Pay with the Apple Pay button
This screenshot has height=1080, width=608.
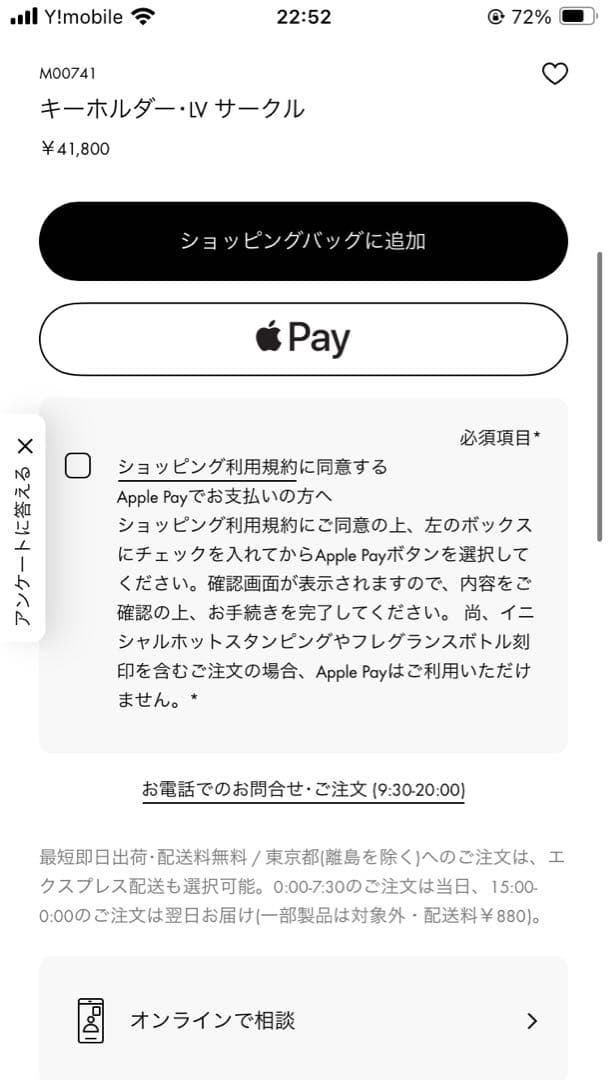pyautogui.click(x=303, y=339)
